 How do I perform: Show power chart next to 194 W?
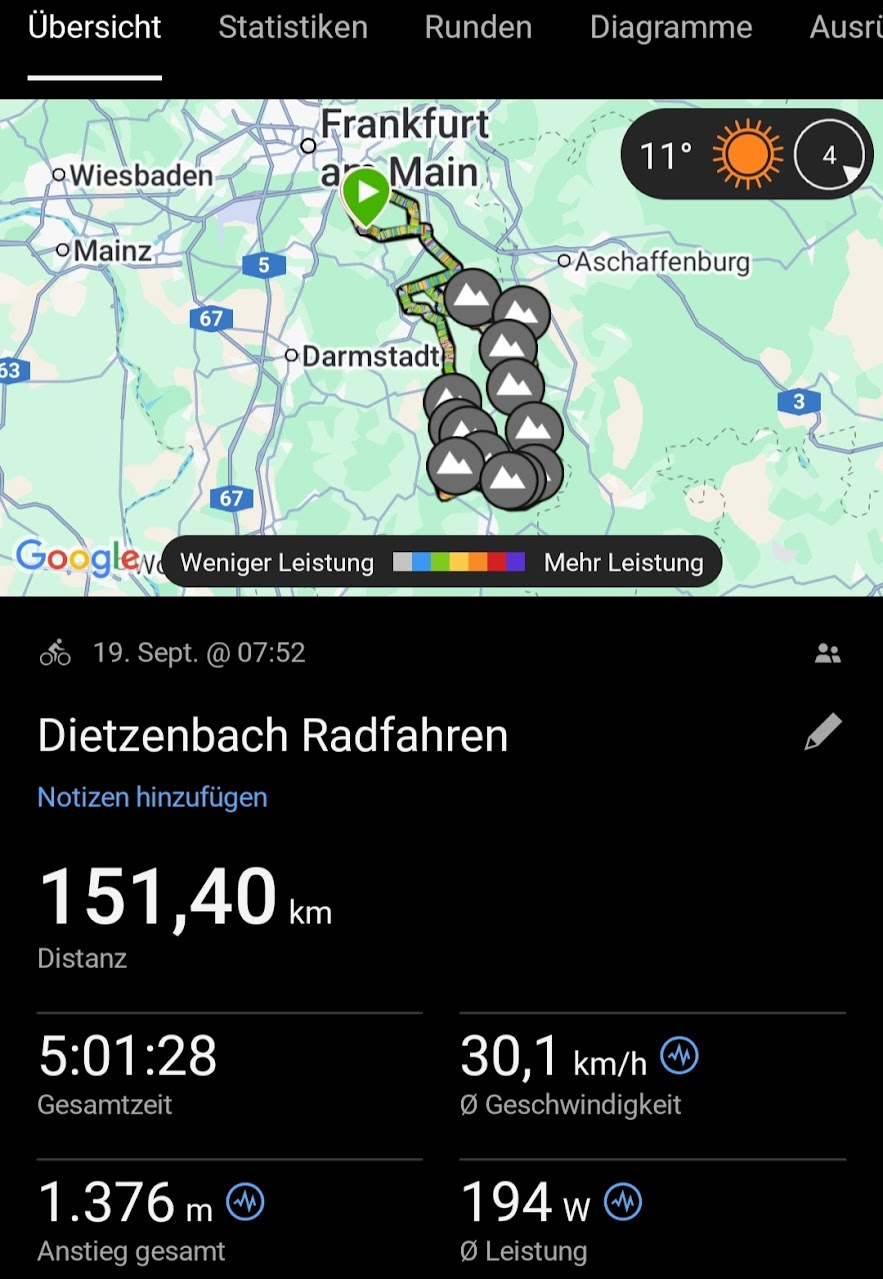(x=623, y=1201)
